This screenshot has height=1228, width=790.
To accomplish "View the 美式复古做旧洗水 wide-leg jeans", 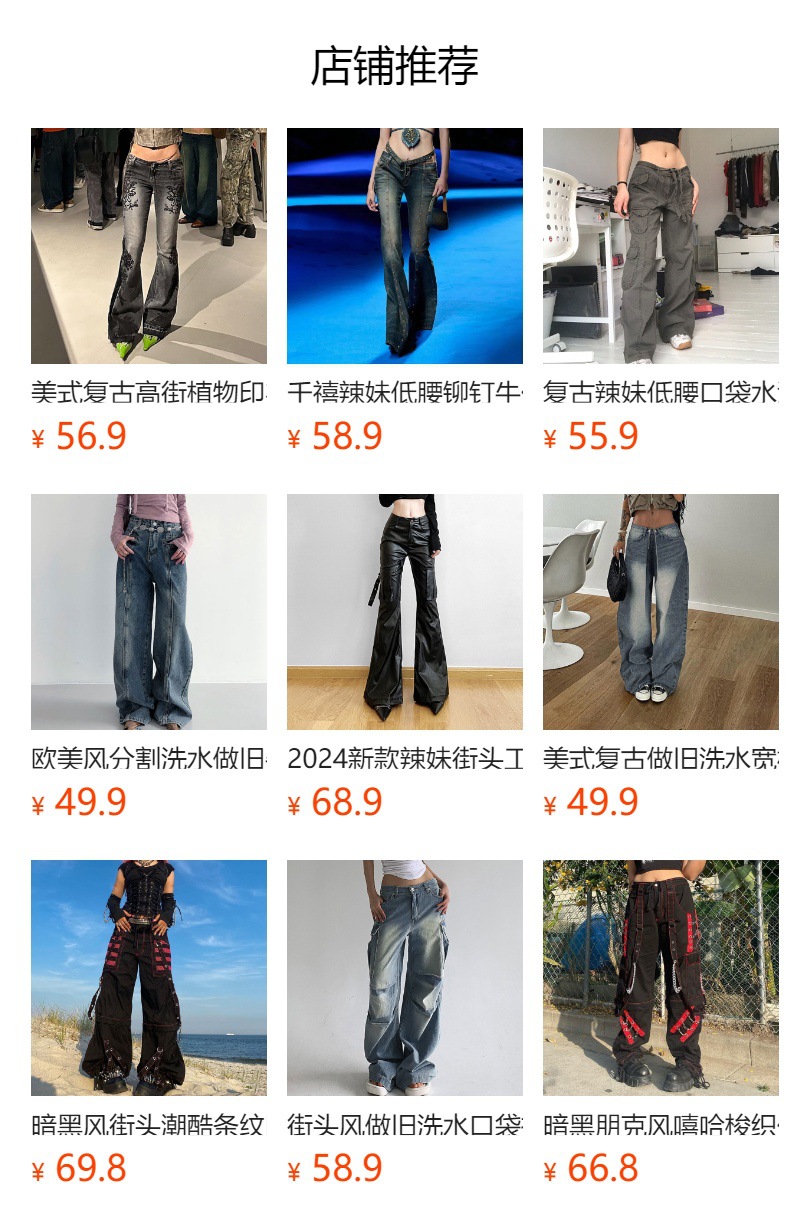I will [660, 612].
